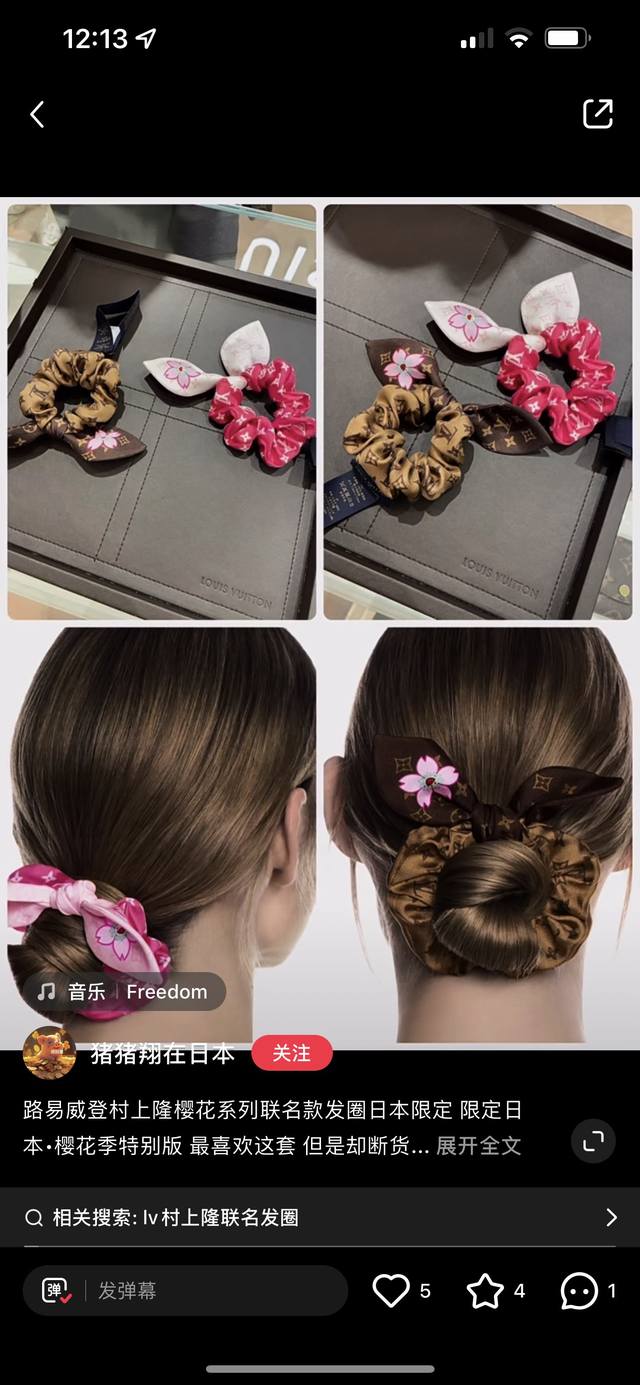Add this post to favorites star
Viewport: 640px width, 1385px height.
click(x=485, y=1291)
